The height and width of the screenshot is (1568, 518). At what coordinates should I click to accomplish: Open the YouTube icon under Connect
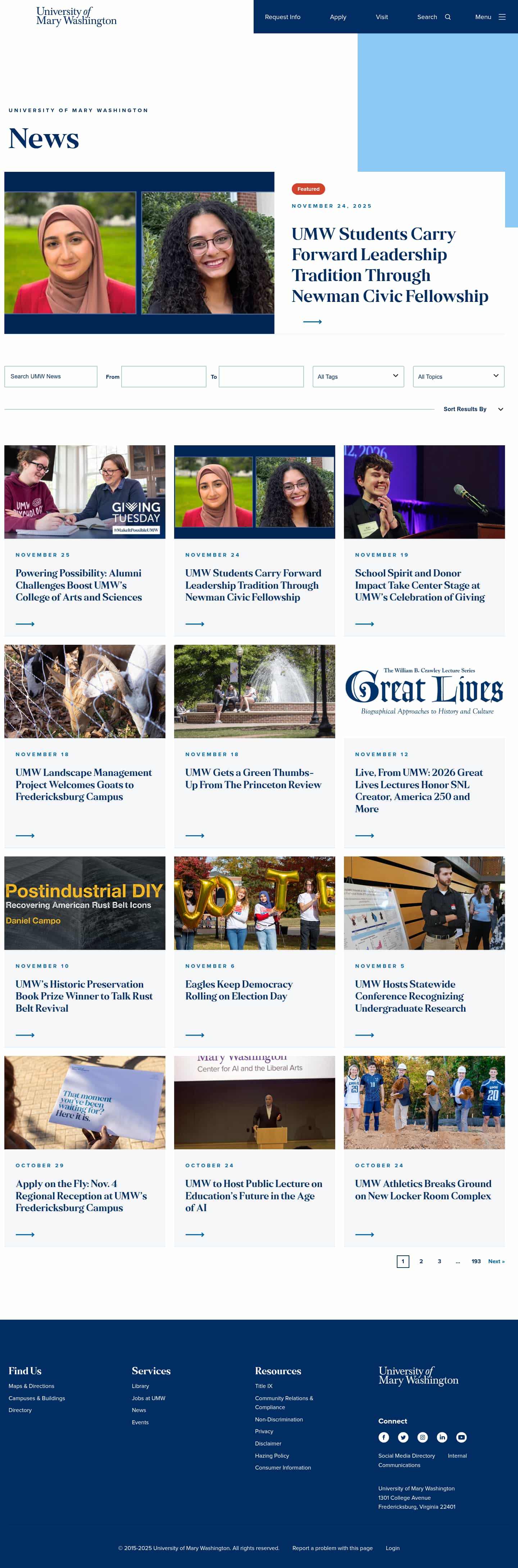(x=461, y=1437)
